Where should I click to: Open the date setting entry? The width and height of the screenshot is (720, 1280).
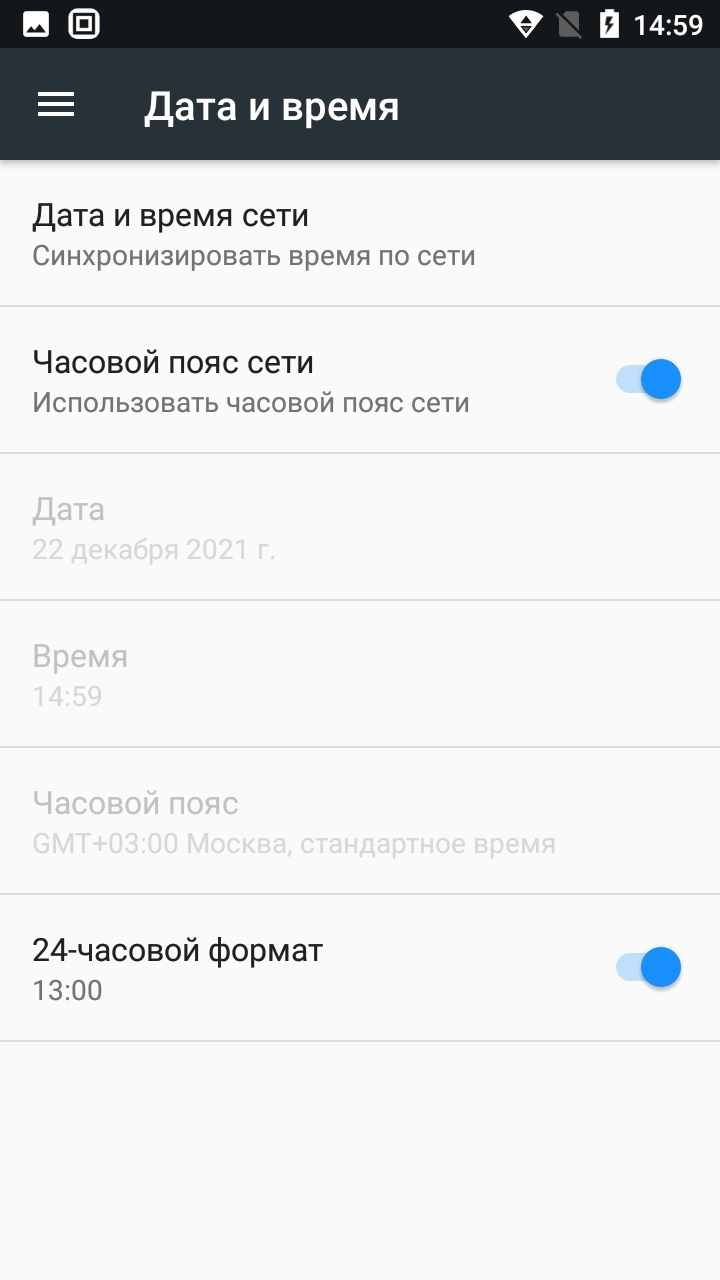pos(360,527)
